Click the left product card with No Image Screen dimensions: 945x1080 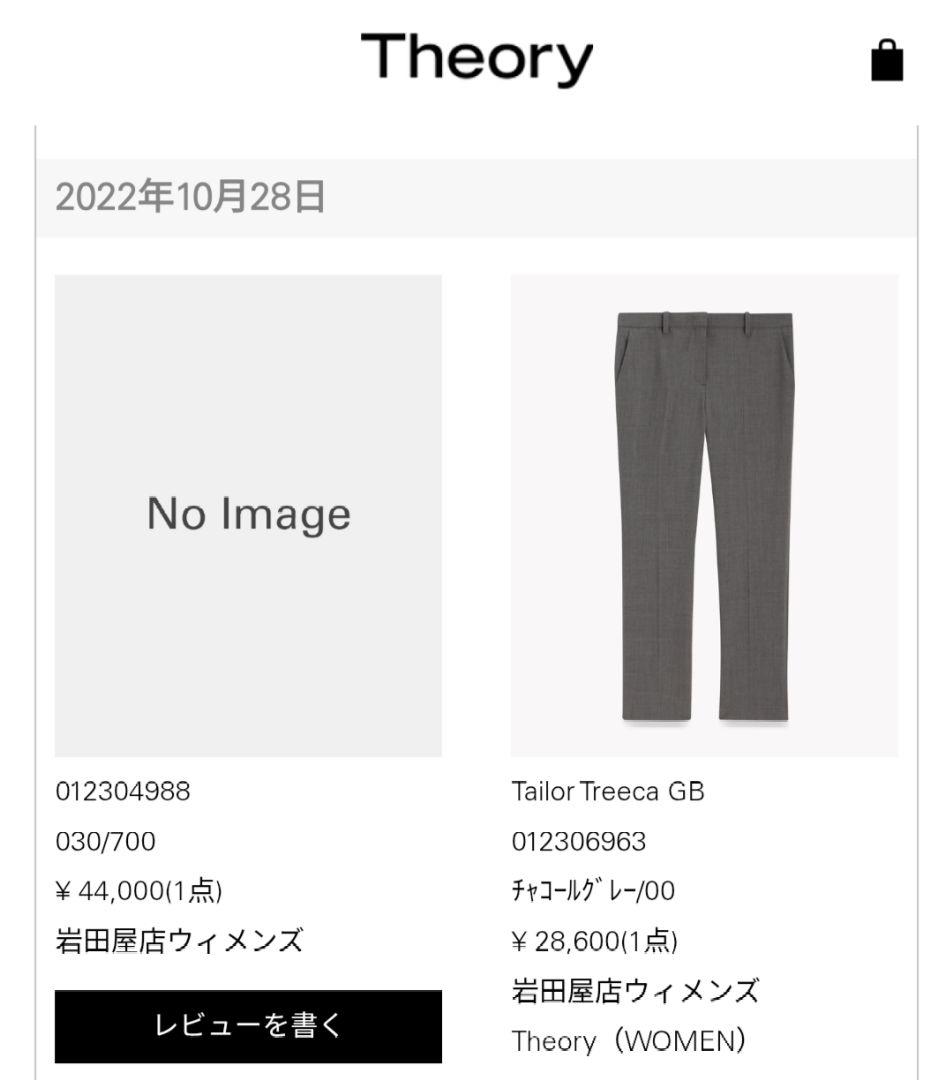[x=248, y=514]
